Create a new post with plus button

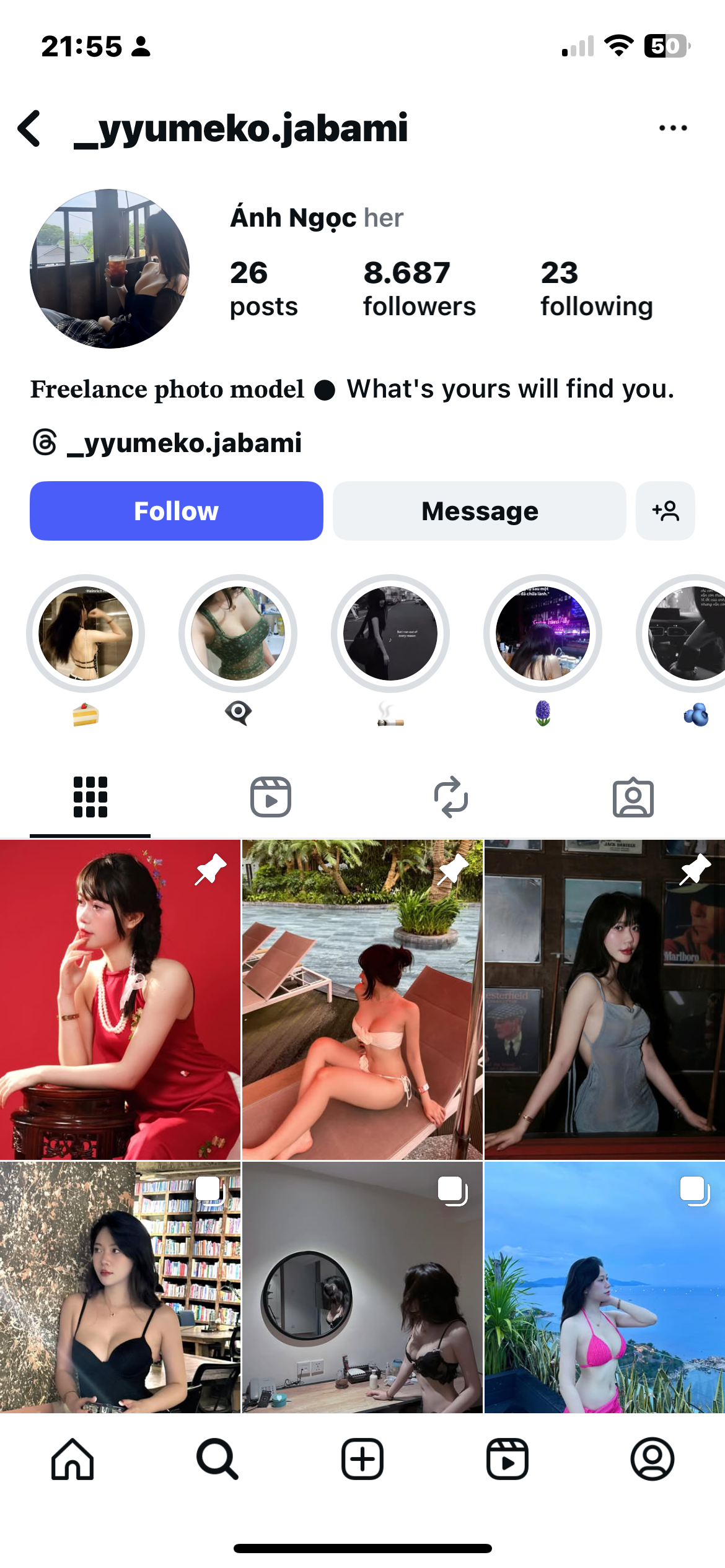[362, 1459]
